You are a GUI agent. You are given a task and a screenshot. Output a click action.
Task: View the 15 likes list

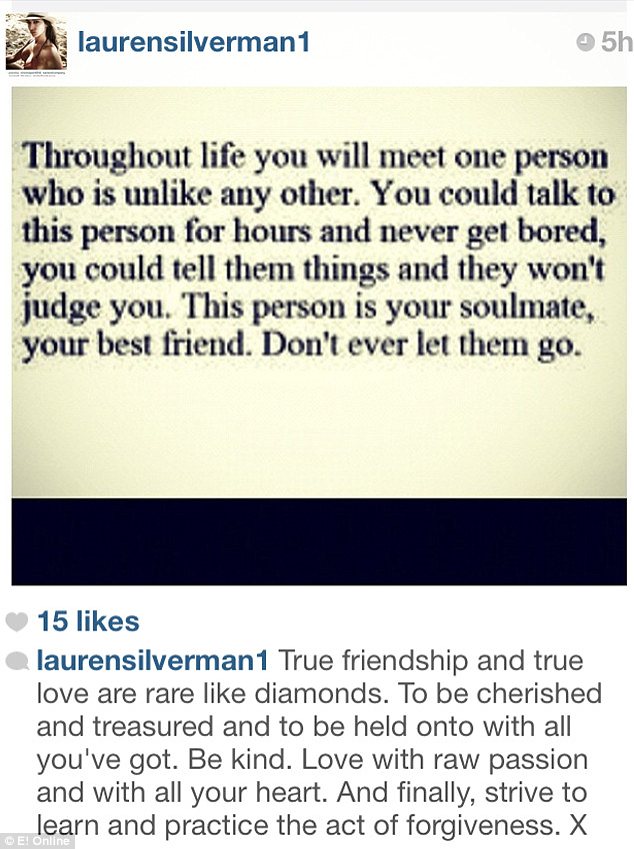coord(88,621)
